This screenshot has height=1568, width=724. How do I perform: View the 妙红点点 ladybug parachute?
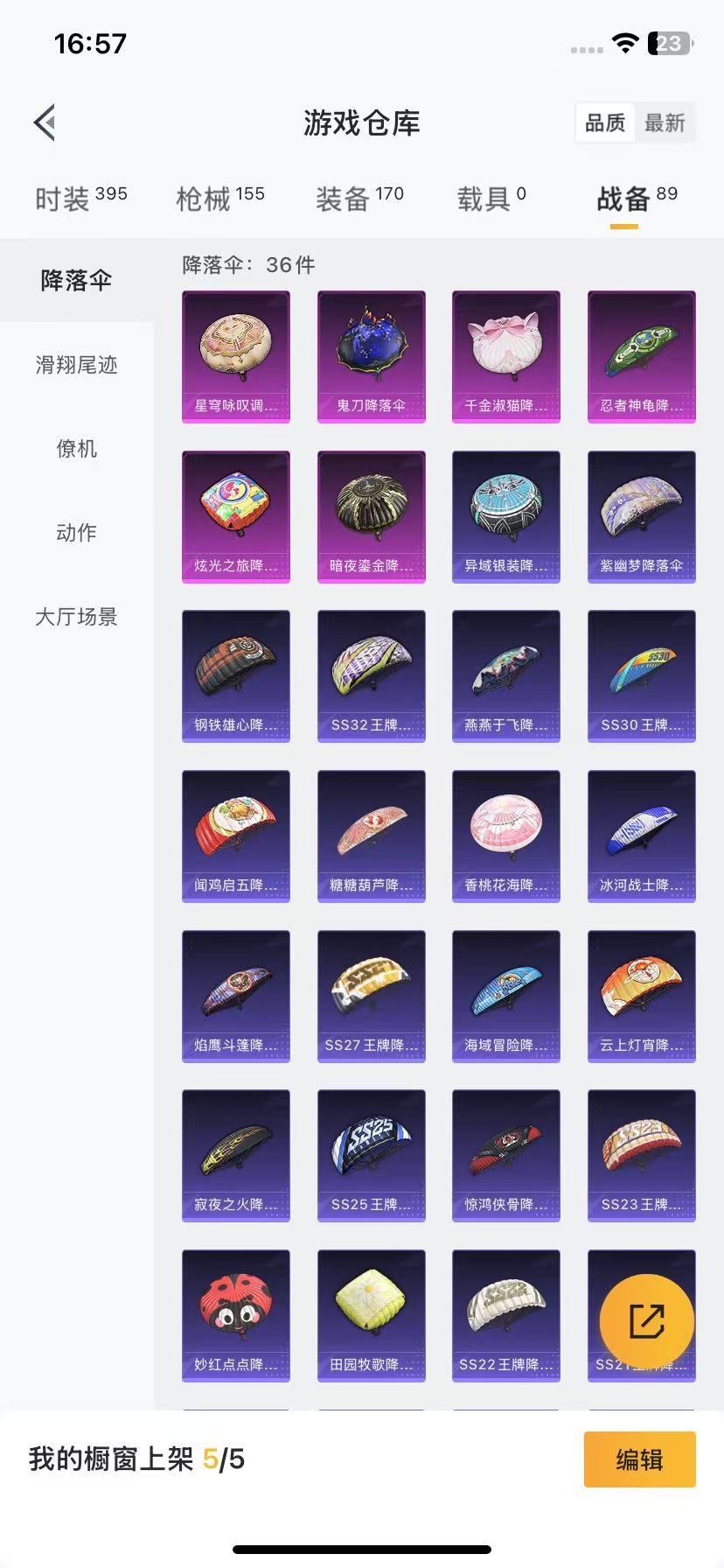(235, 1315)
